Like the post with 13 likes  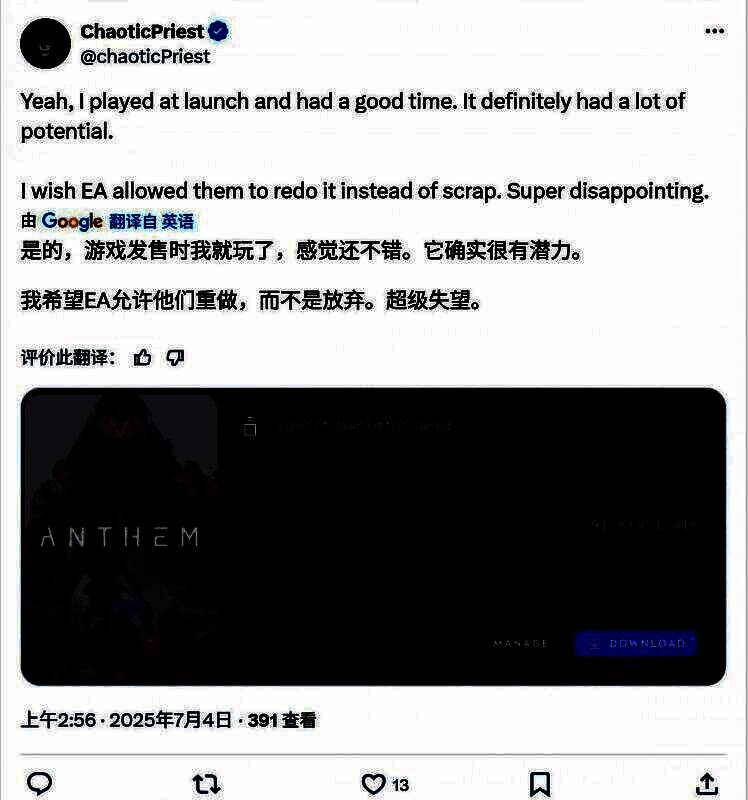(373, 783)
